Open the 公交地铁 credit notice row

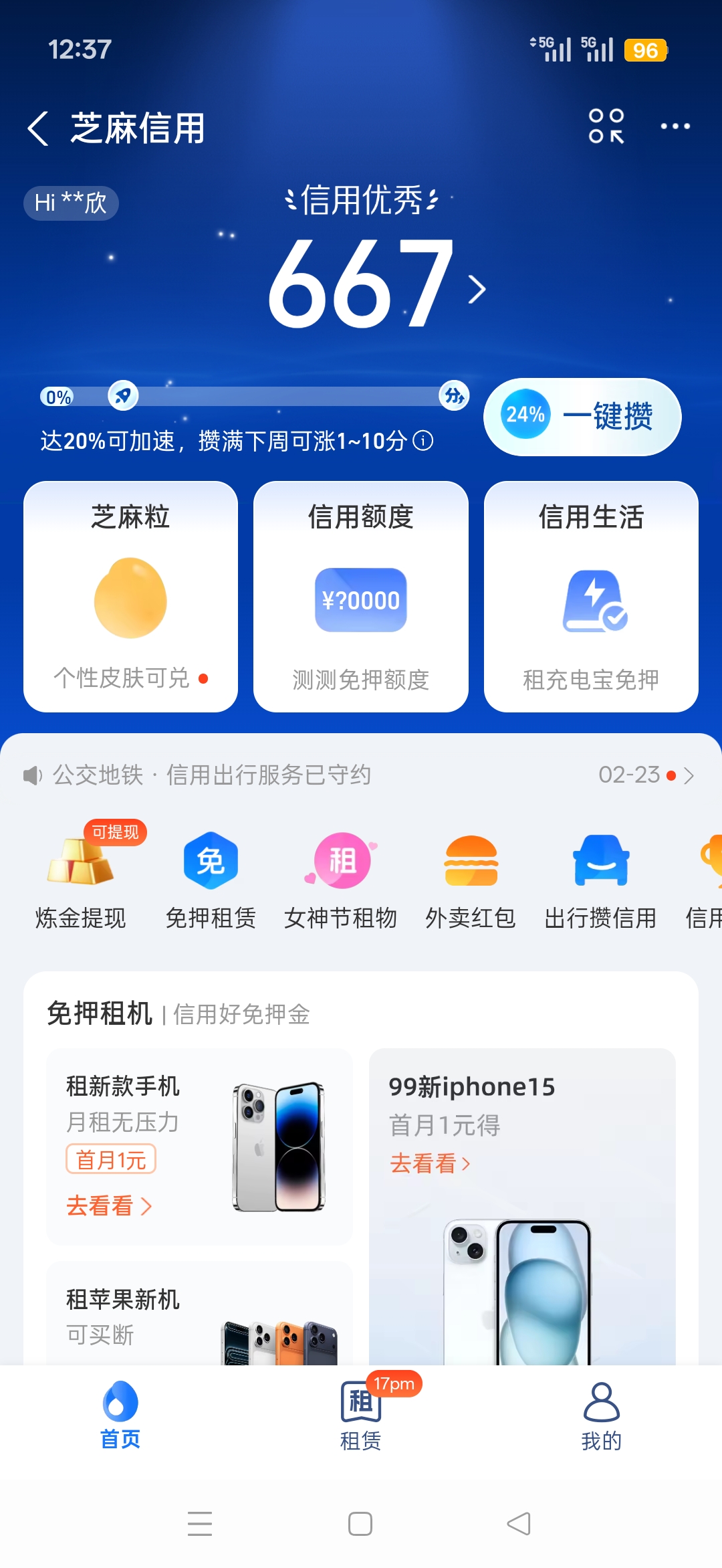359,775
